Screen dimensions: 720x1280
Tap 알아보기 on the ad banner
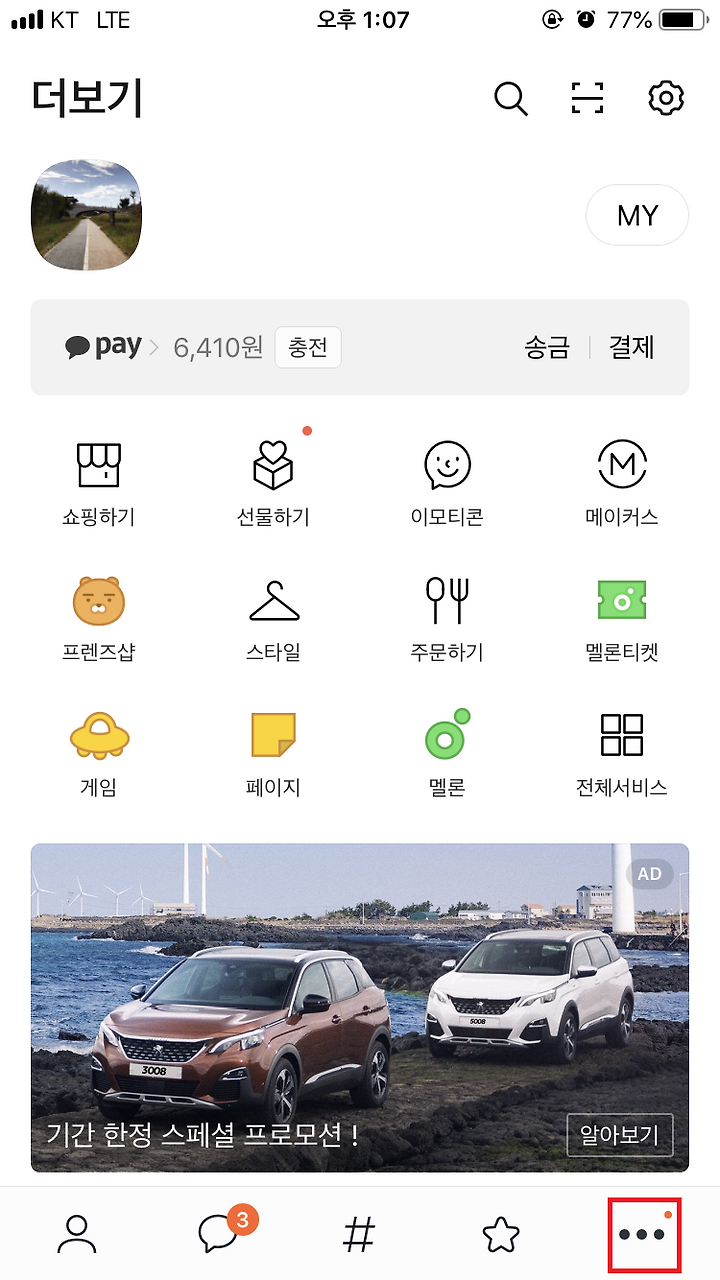620,1135
